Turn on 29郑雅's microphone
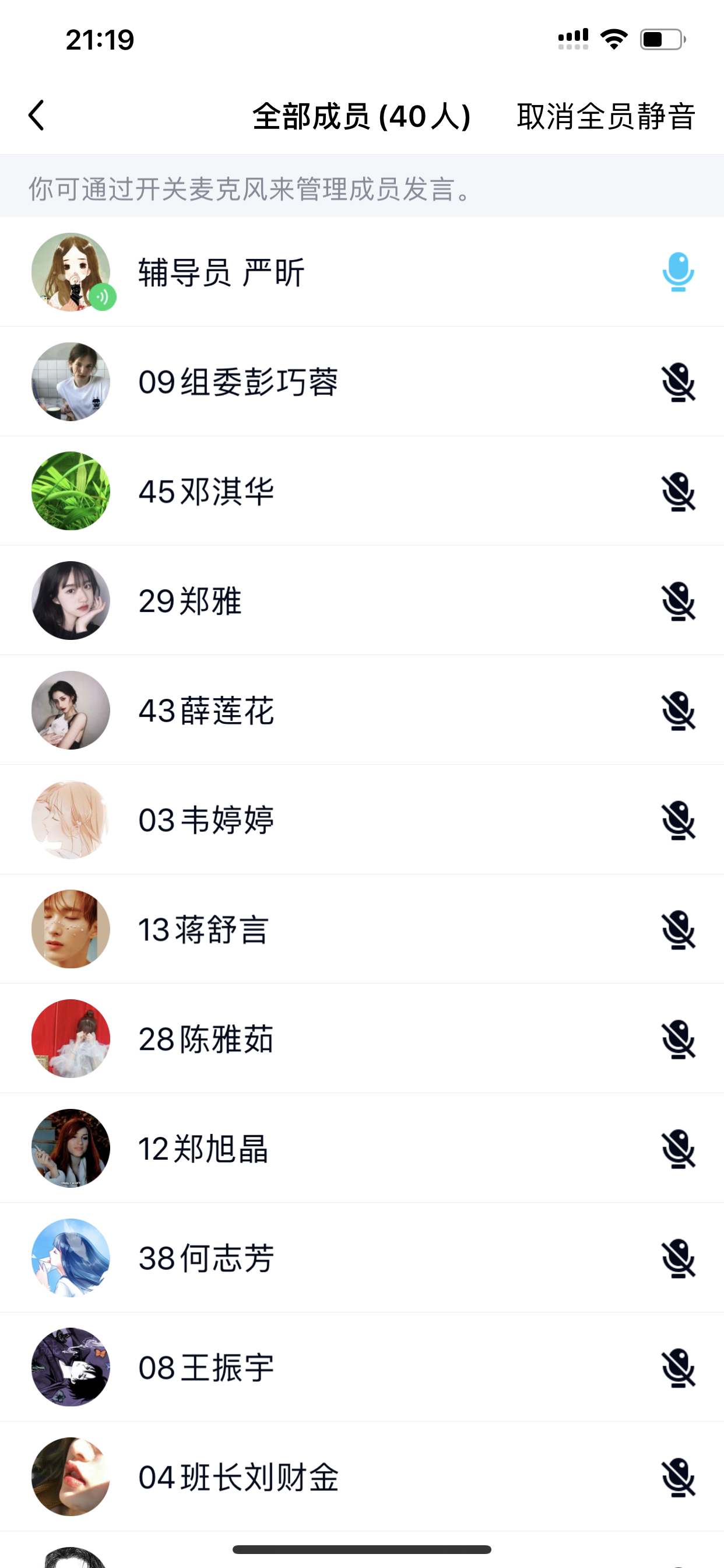 click(678, 601)
